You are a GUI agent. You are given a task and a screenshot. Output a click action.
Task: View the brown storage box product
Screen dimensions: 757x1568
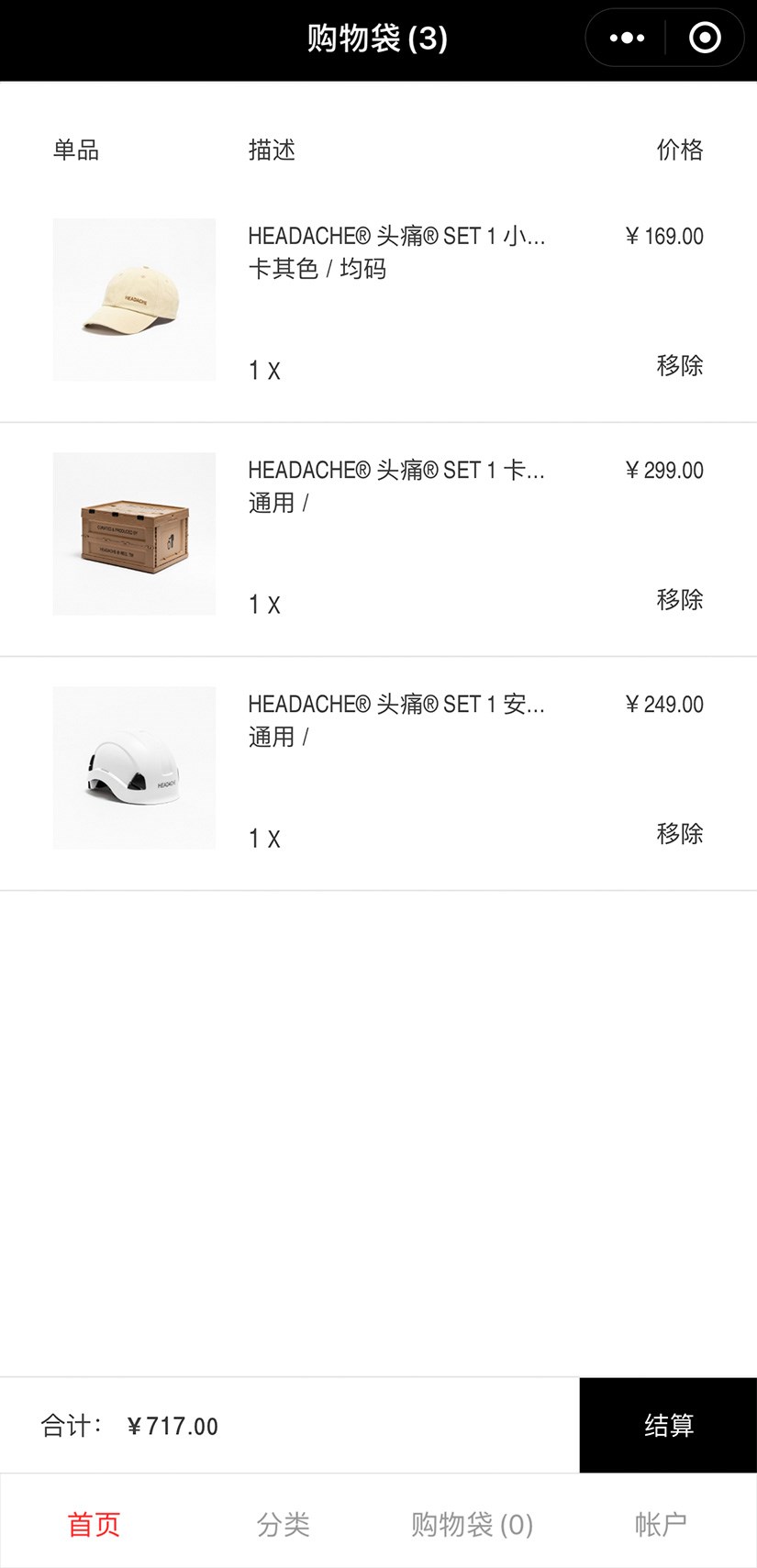point(134,534)
